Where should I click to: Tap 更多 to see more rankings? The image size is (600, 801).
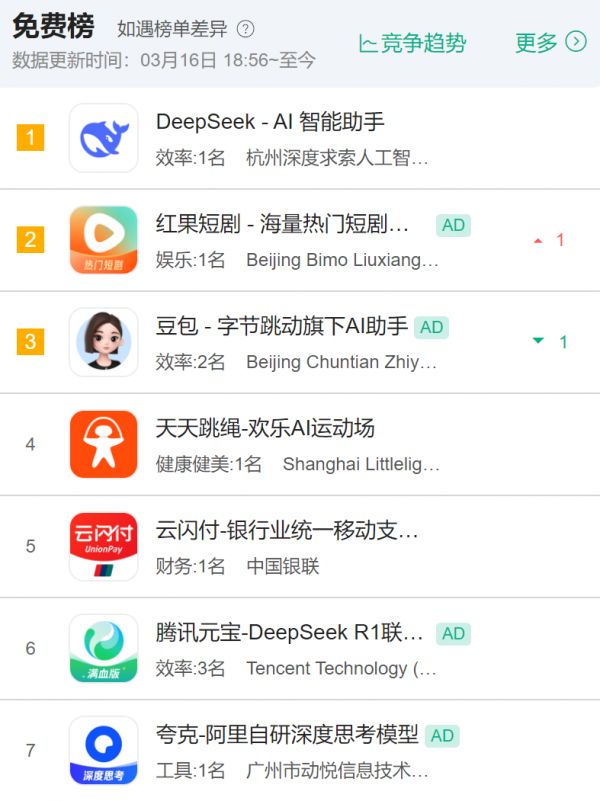[550, 42]
